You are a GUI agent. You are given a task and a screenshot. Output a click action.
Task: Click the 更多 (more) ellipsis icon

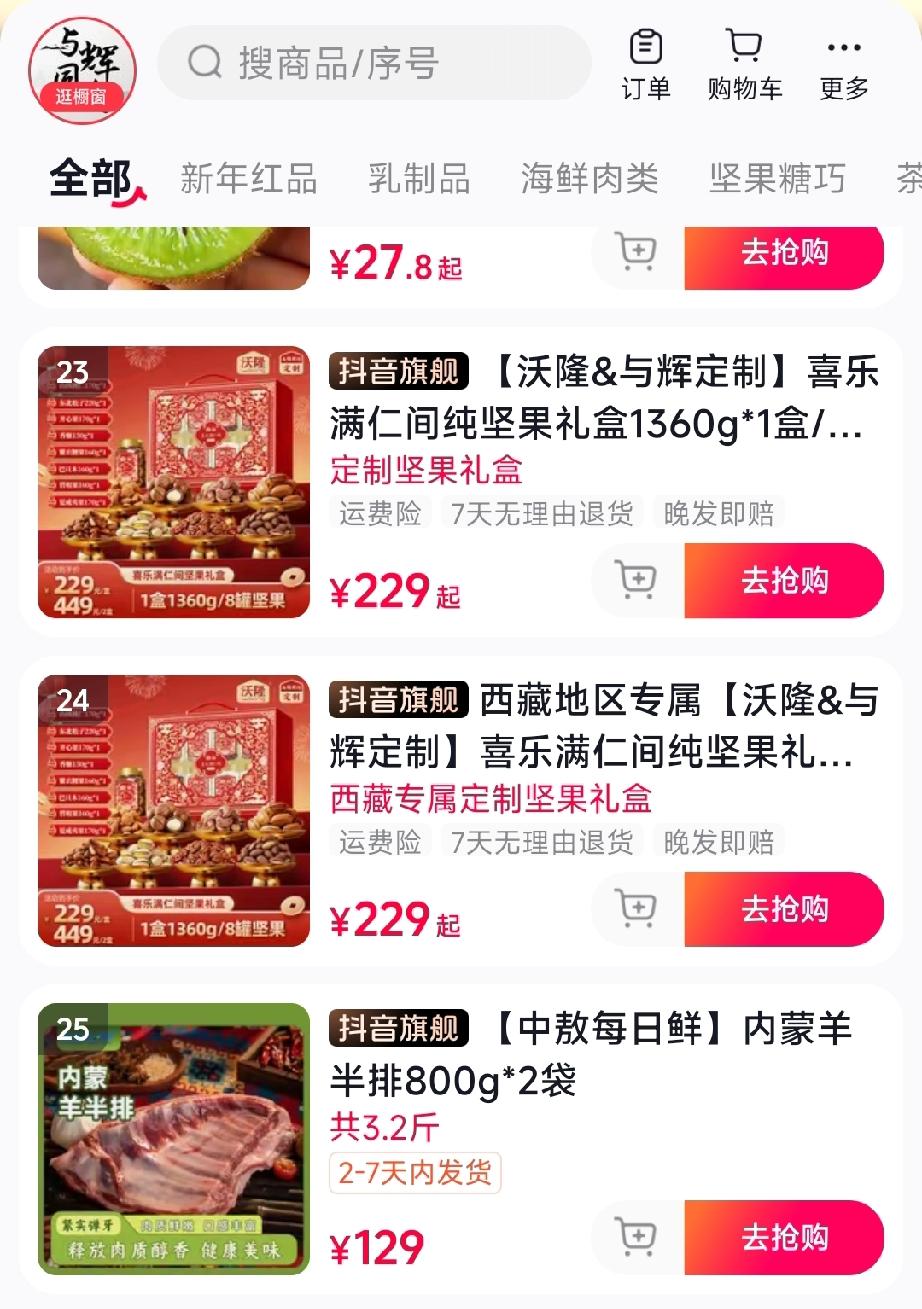843,62
